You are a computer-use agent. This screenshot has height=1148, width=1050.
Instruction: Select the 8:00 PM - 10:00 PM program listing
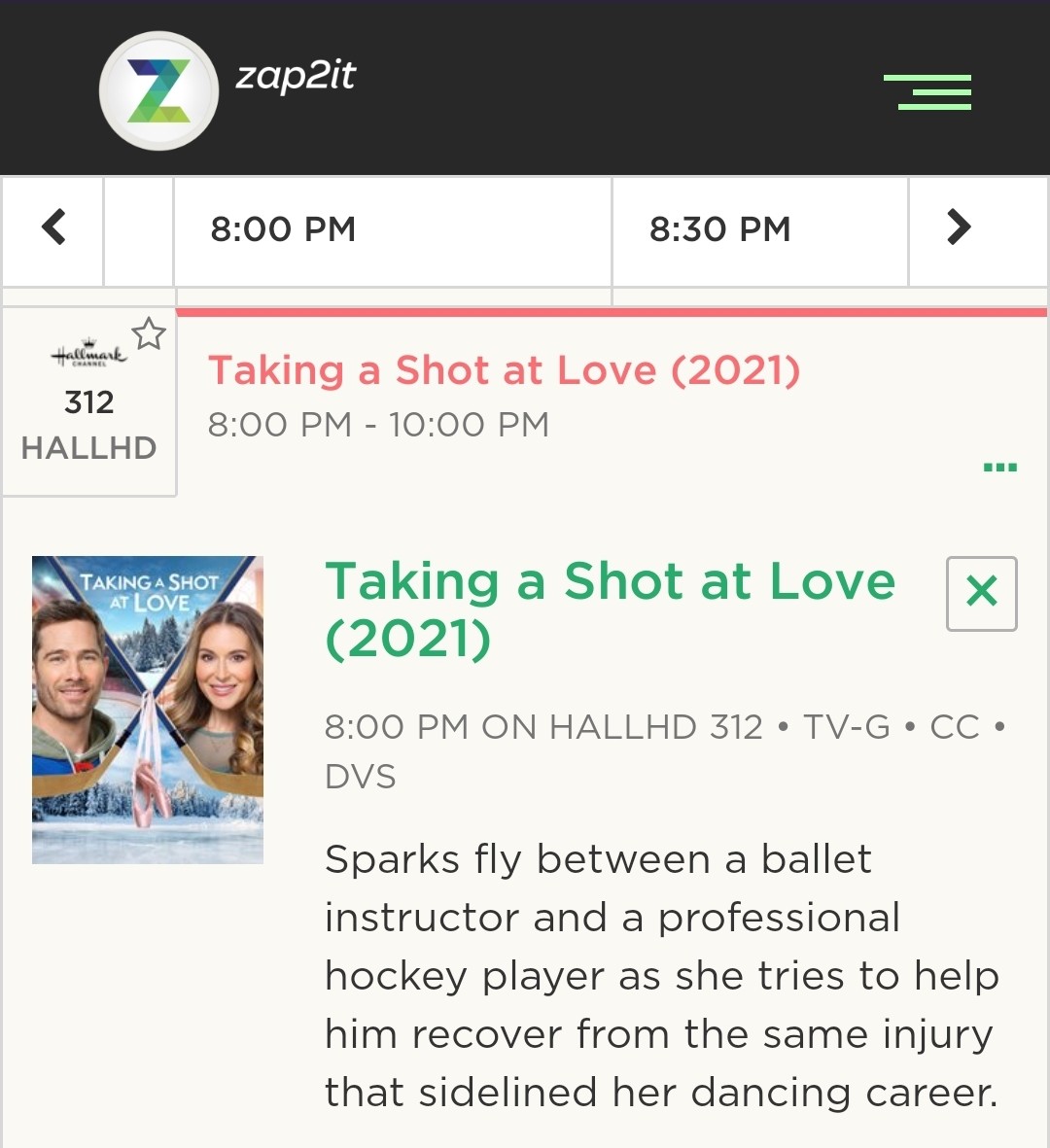(504, 396)
